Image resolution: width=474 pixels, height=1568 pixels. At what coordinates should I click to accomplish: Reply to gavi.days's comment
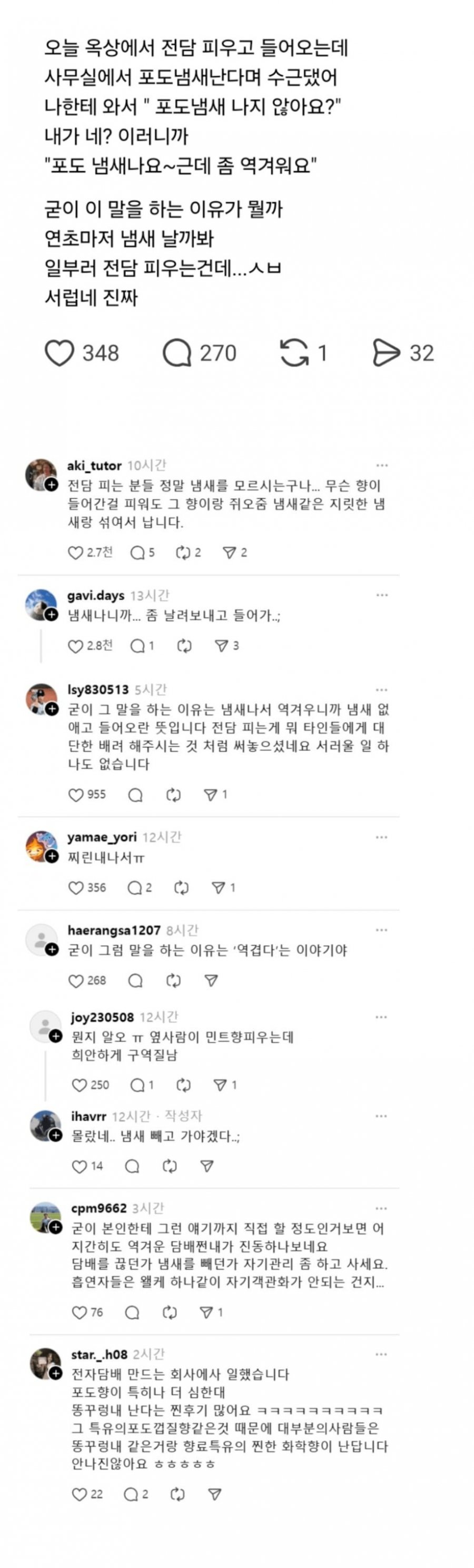click(137, 646)
